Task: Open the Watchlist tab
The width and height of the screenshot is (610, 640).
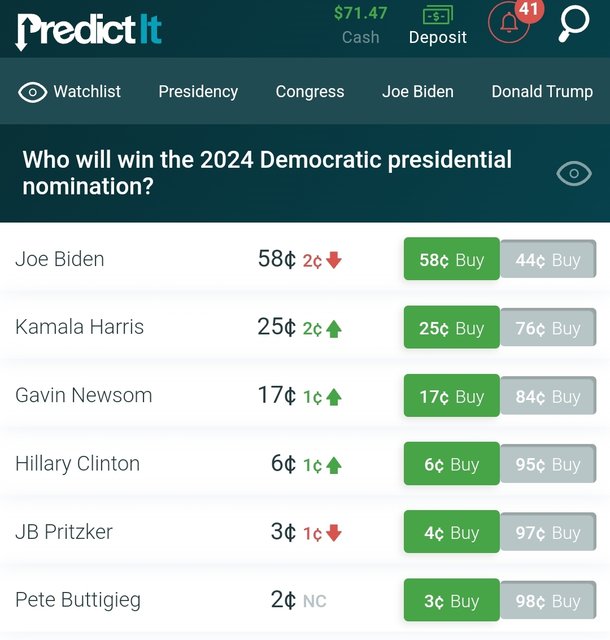Action: tap(70, 91)
